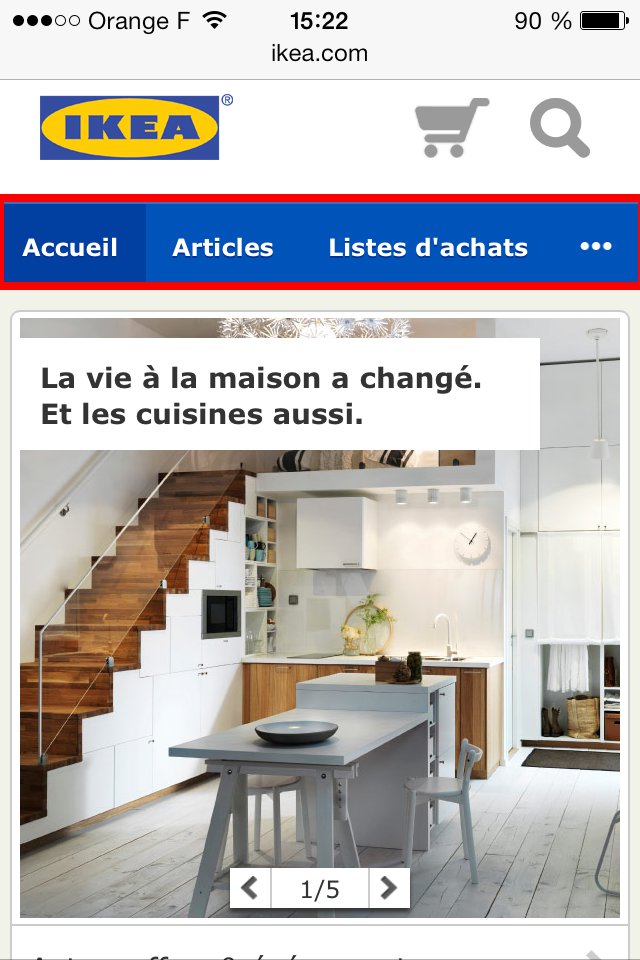Screen dimensions: 640x960
Task: Select the Listes d'achats tab
Action: click(x=428, y=247)
